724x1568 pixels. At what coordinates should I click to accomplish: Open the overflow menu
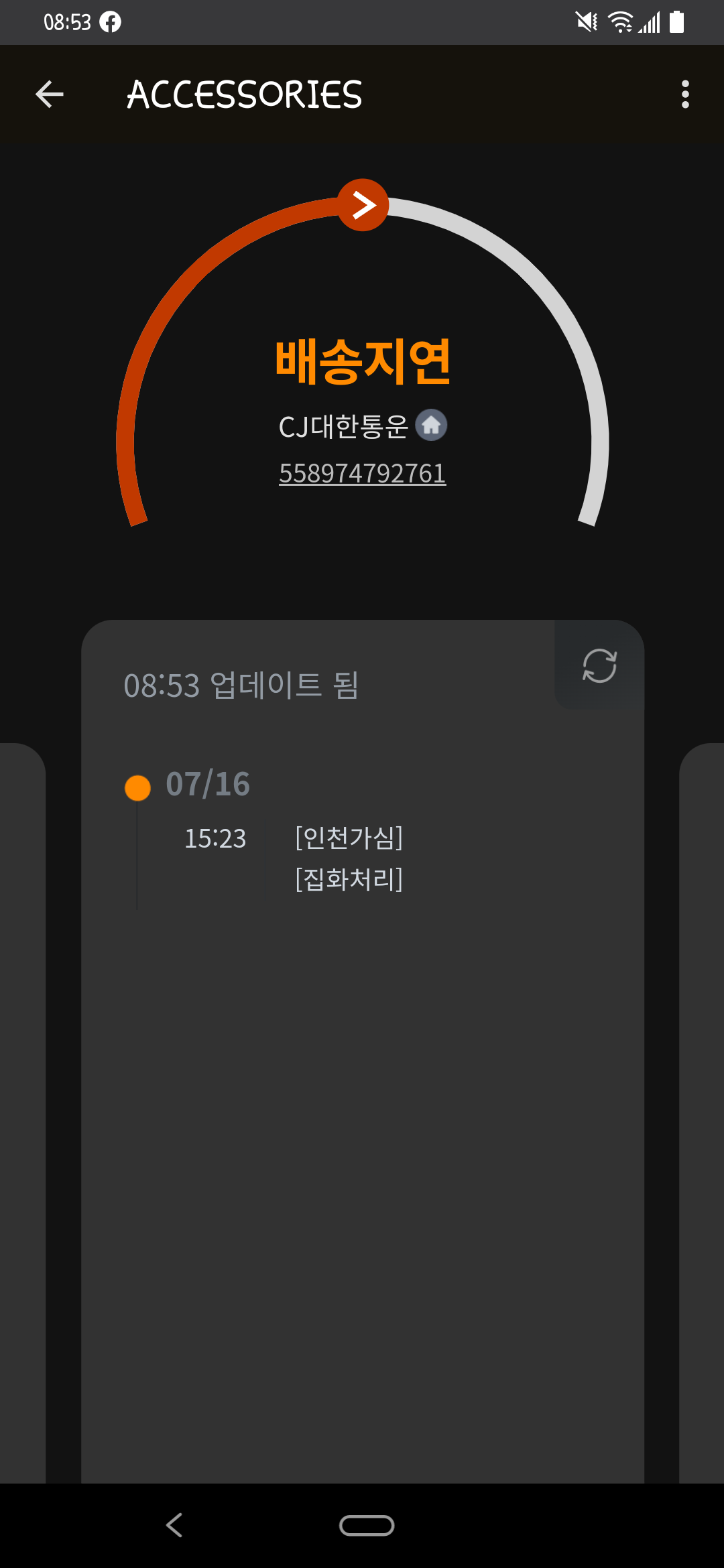[684, 94]
